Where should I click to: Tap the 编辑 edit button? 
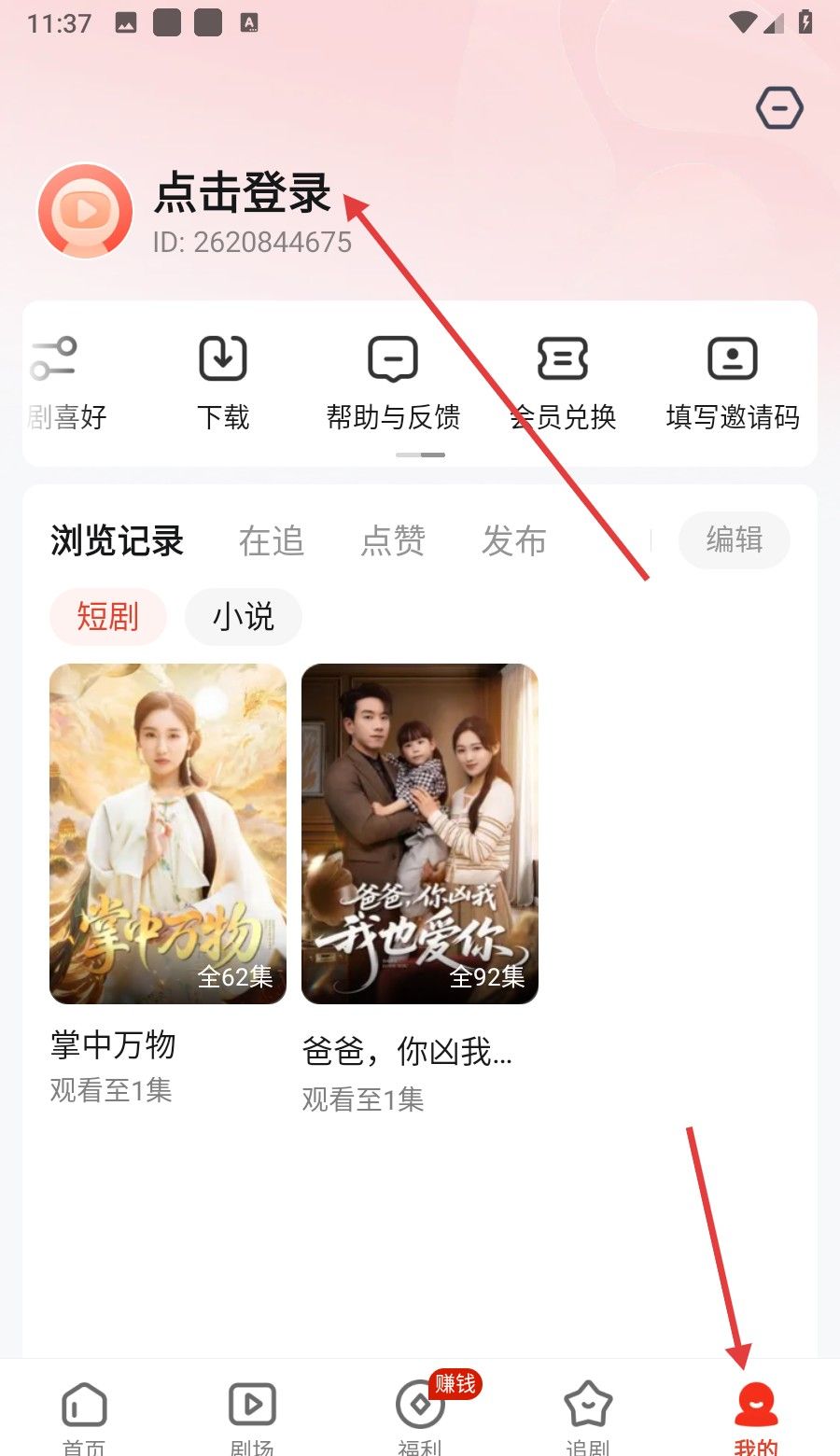(735, 539)
